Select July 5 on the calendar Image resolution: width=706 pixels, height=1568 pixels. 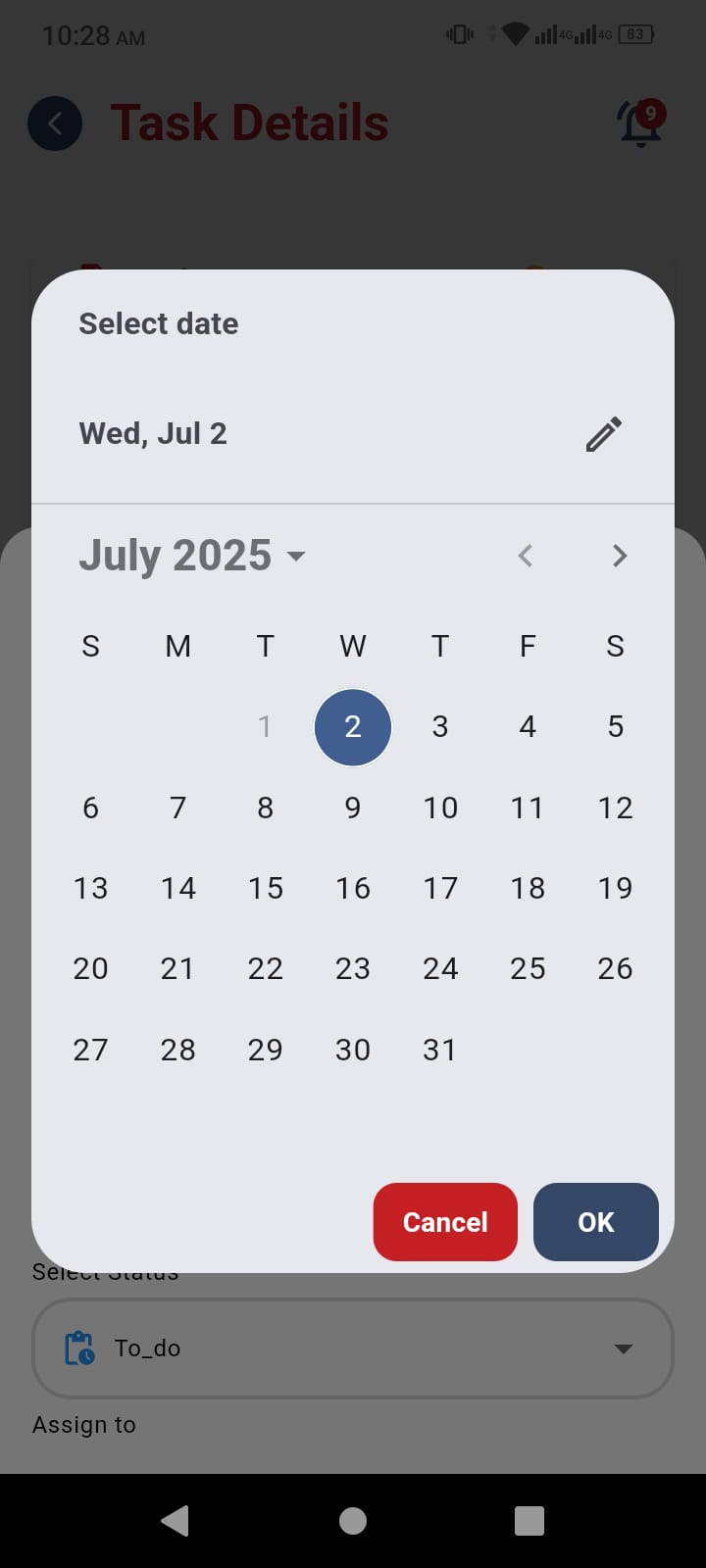point(615,727)
